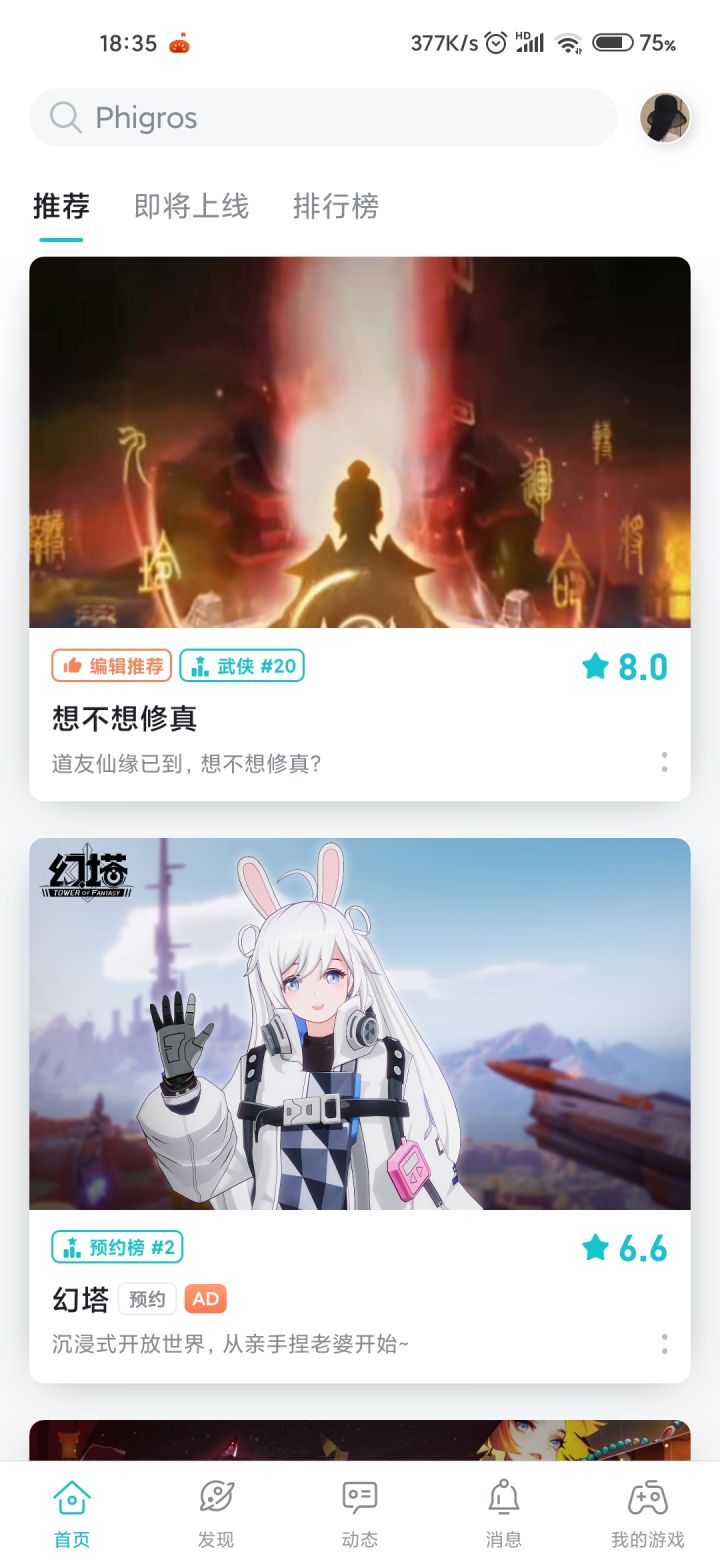Tap the AD badge on the 幻塔 card
The width and height of the screenshot is (720, 1560).
point(205,1299)
